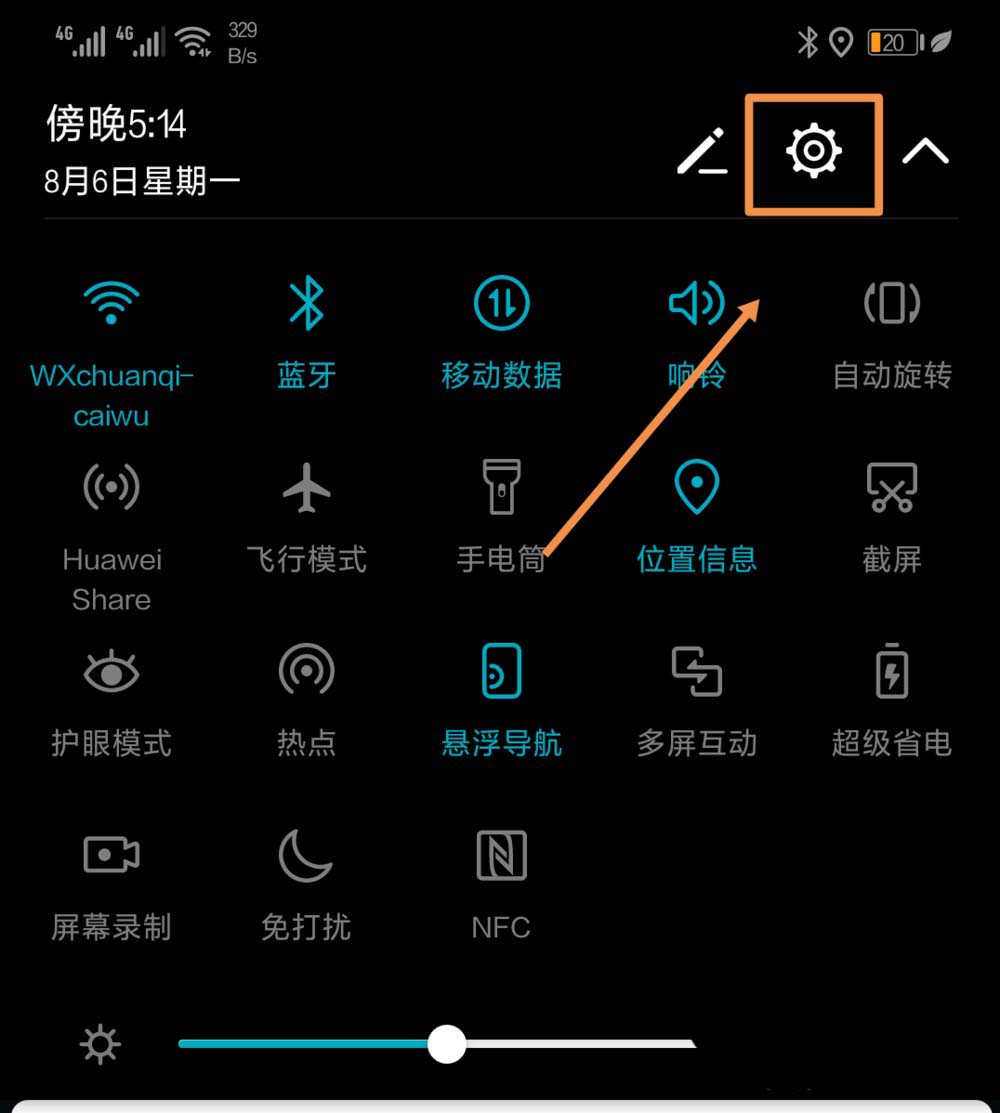The height and width of the screenshot is (1113, 1000).
Task: Toggle the Wi-Fi WXchuanqi-caiwu tile
Action: tap(111, 303)
